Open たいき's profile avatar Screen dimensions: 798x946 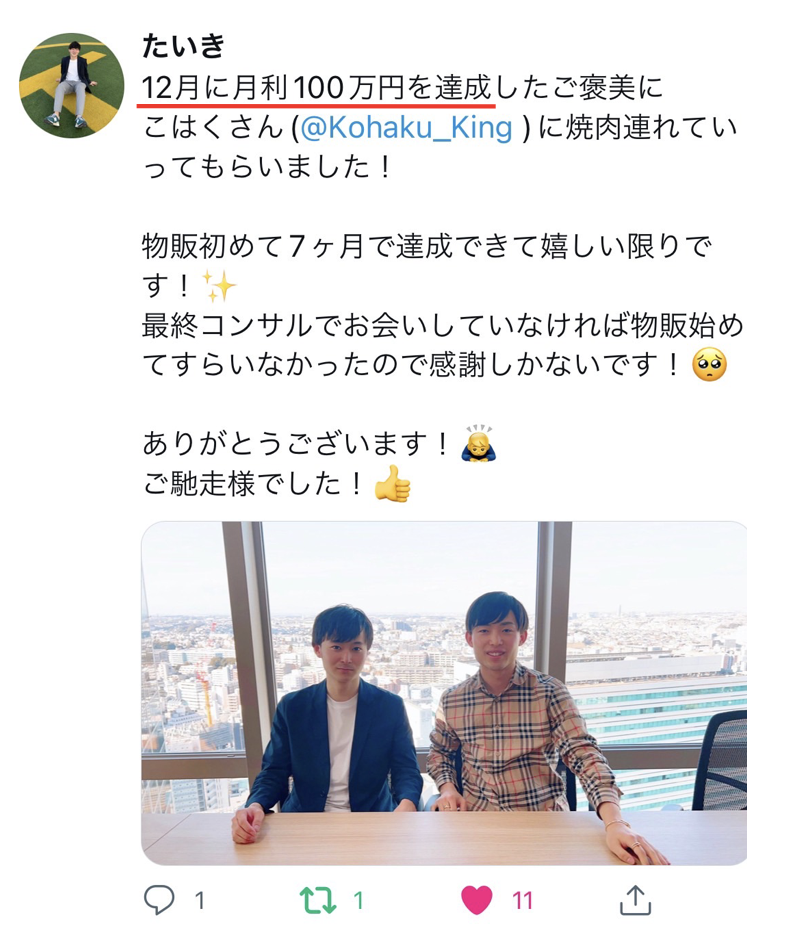point(71,85)
